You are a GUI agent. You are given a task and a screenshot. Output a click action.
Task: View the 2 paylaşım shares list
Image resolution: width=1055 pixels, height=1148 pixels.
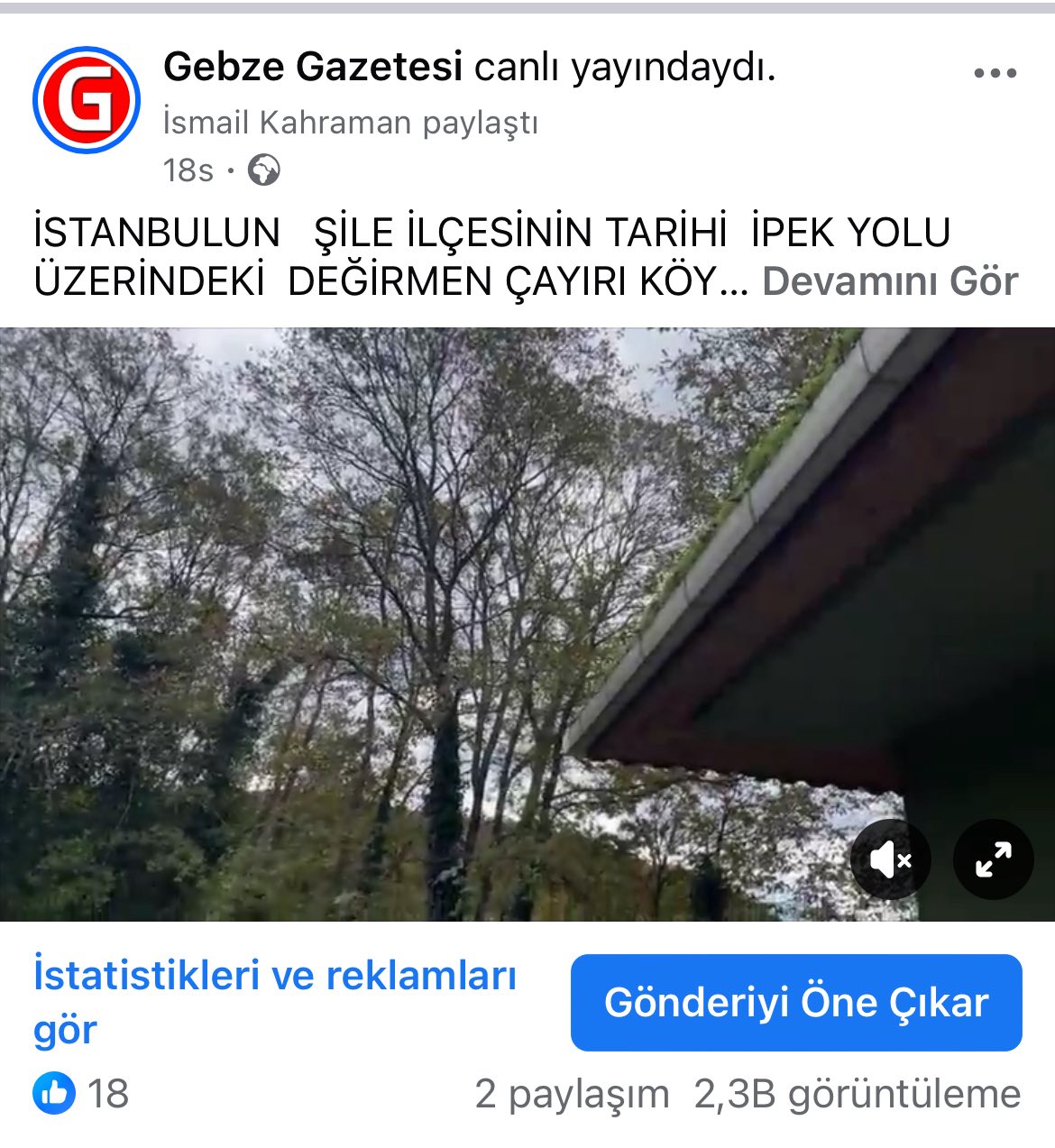point(572,1094)
